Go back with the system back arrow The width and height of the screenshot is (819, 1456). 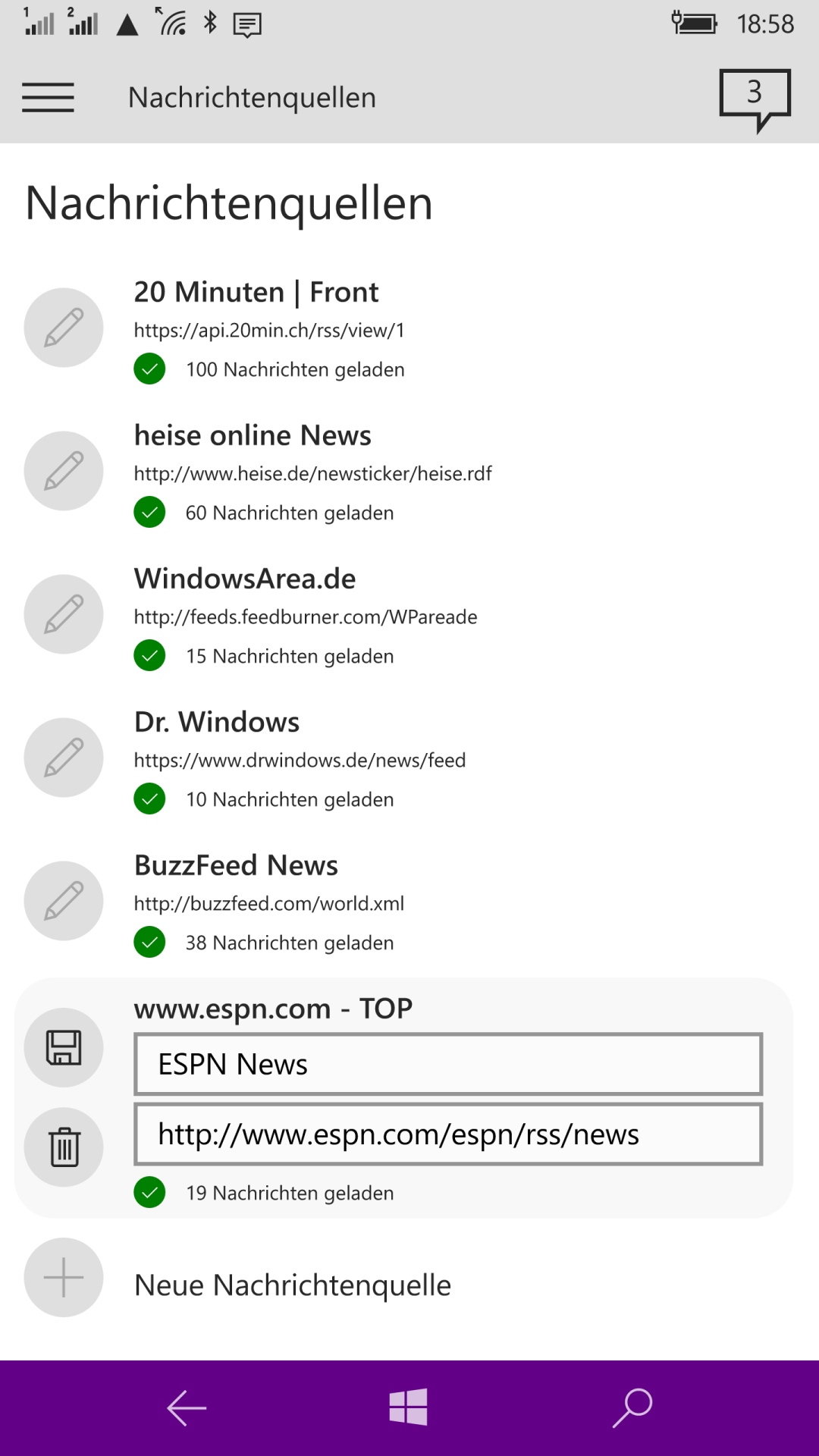click(x=187, y=1408)
